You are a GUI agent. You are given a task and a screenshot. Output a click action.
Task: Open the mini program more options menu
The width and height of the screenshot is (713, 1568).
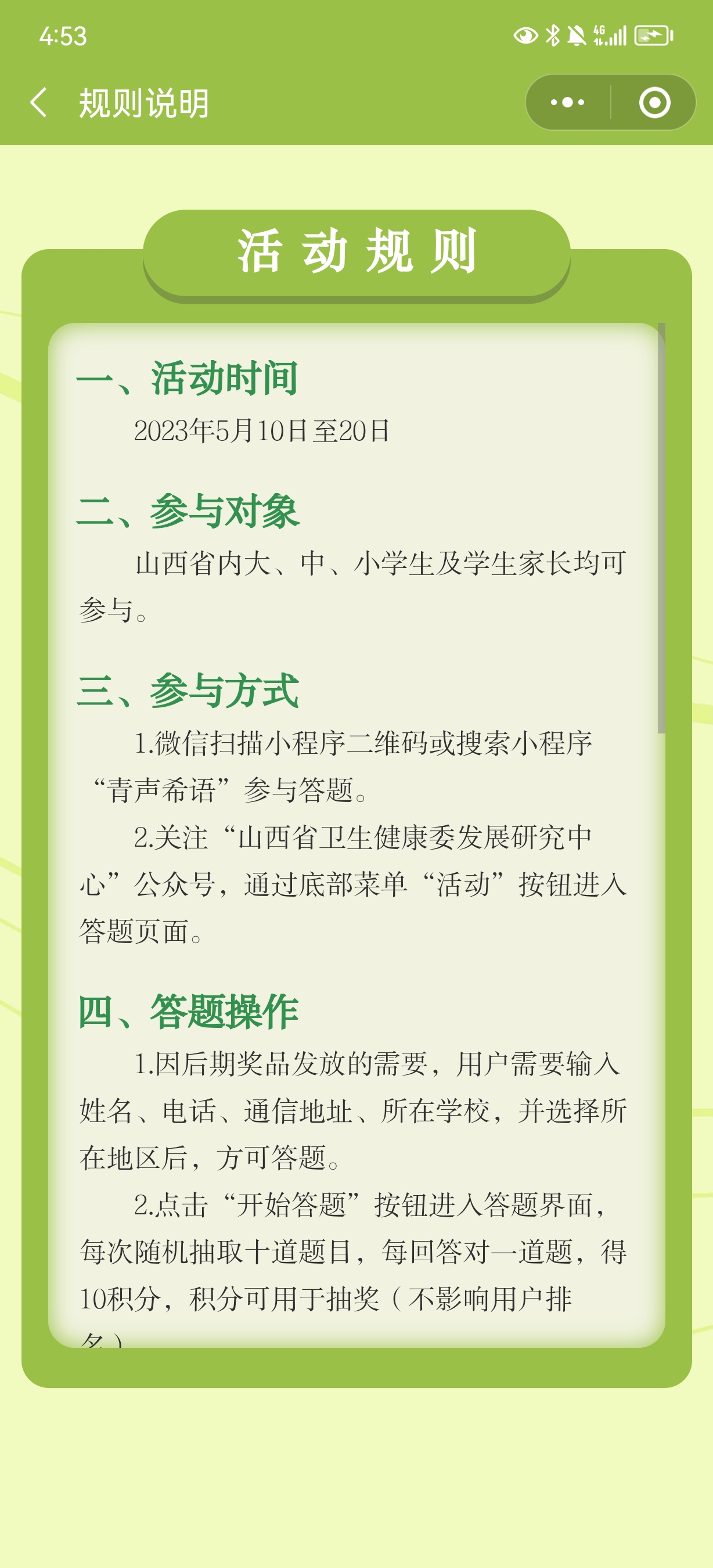567,102
